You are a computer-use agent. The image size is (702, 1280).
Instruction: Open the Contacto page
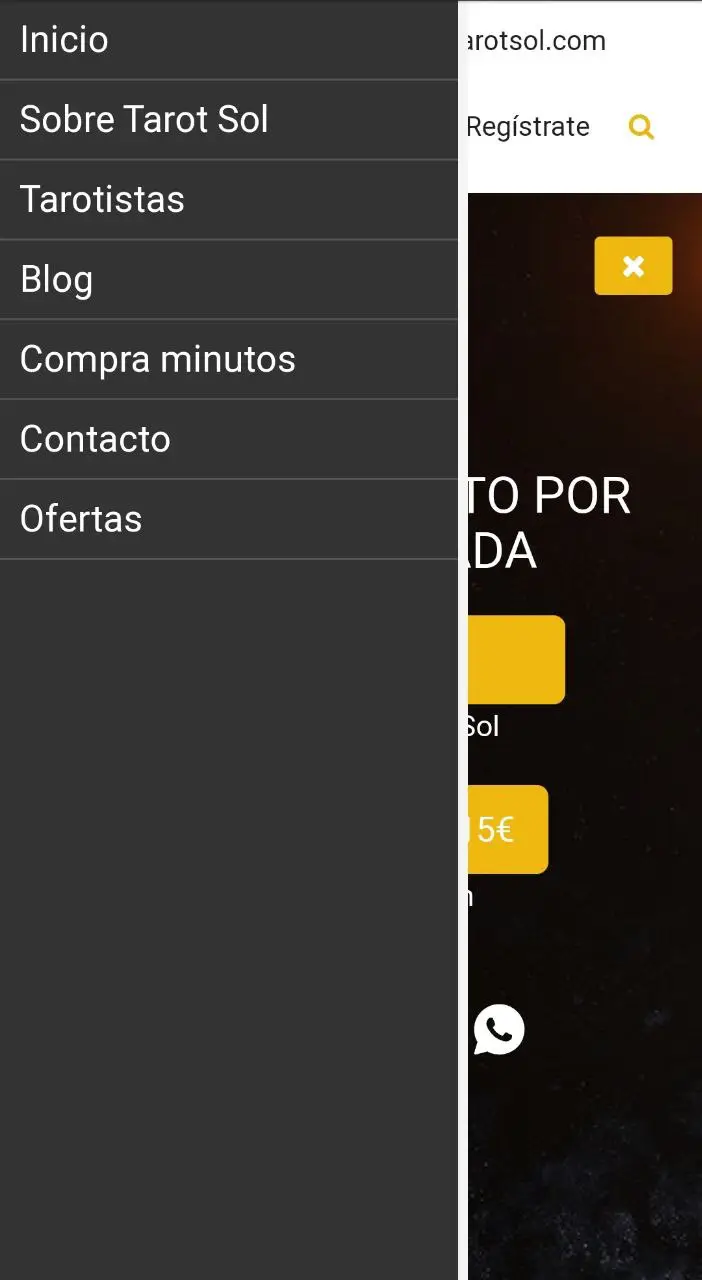click(x=229, y=440)
